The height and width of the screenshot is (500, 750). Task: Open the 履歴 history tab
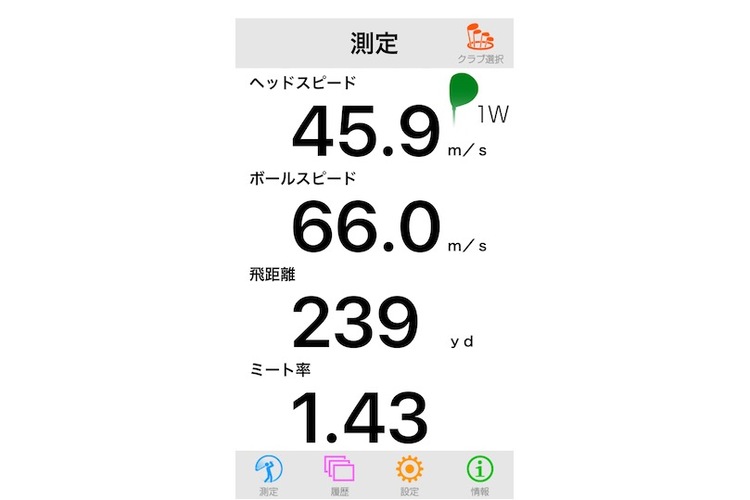click(339, 474)
